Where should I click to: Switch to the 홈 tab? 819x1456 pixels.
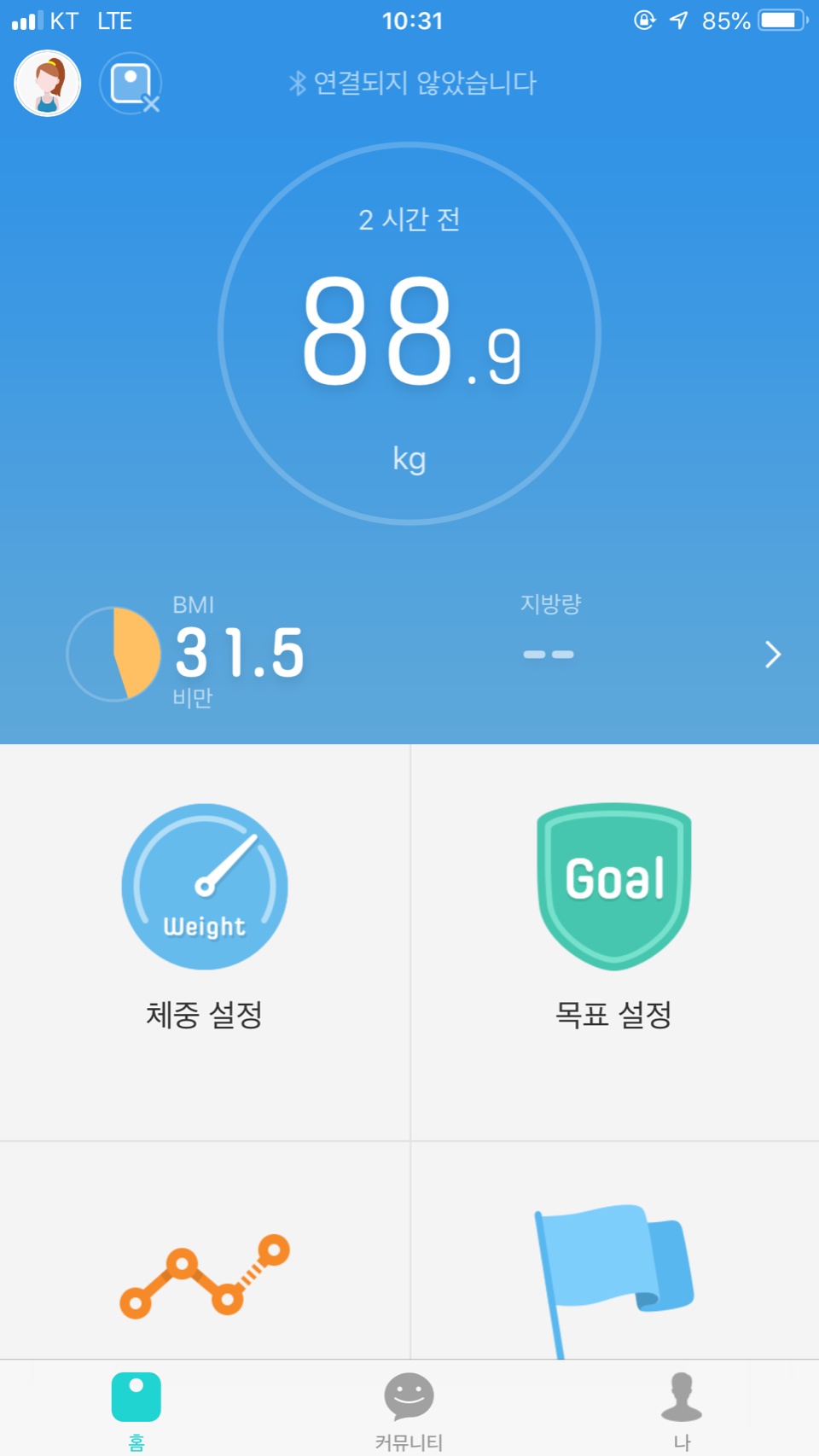tap(136, 1410)
